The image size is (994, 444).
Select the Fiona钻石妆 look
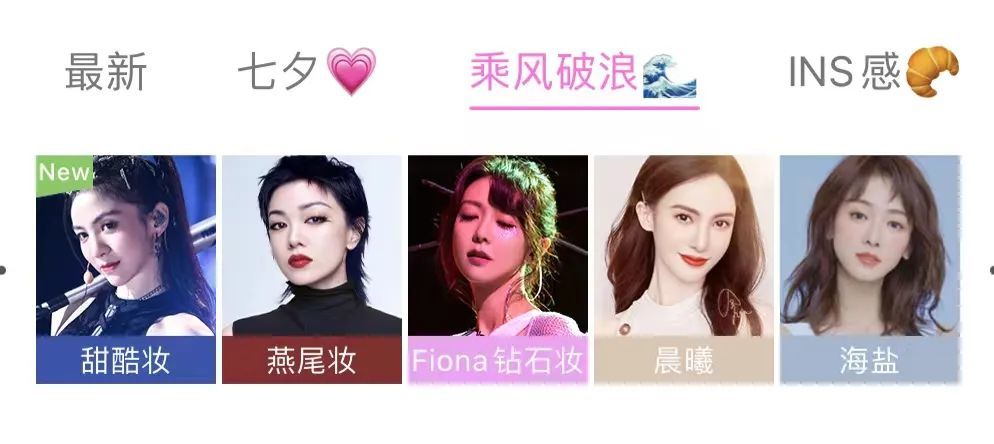498,268
